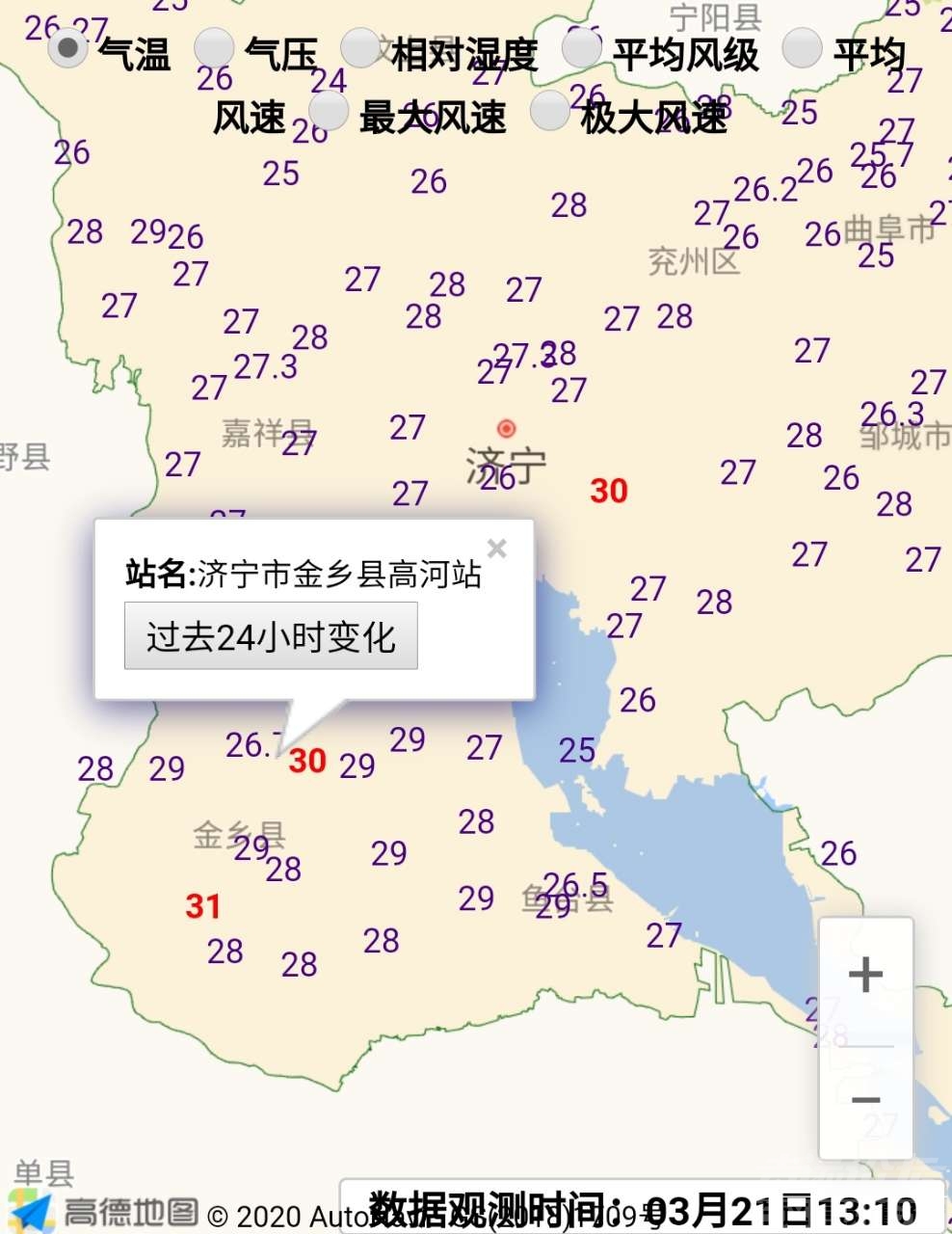Tap the red 30 marker near 济宁
Image resolution: width=952 pixels, height=1234 pixels.
click(x=609, y=491)
